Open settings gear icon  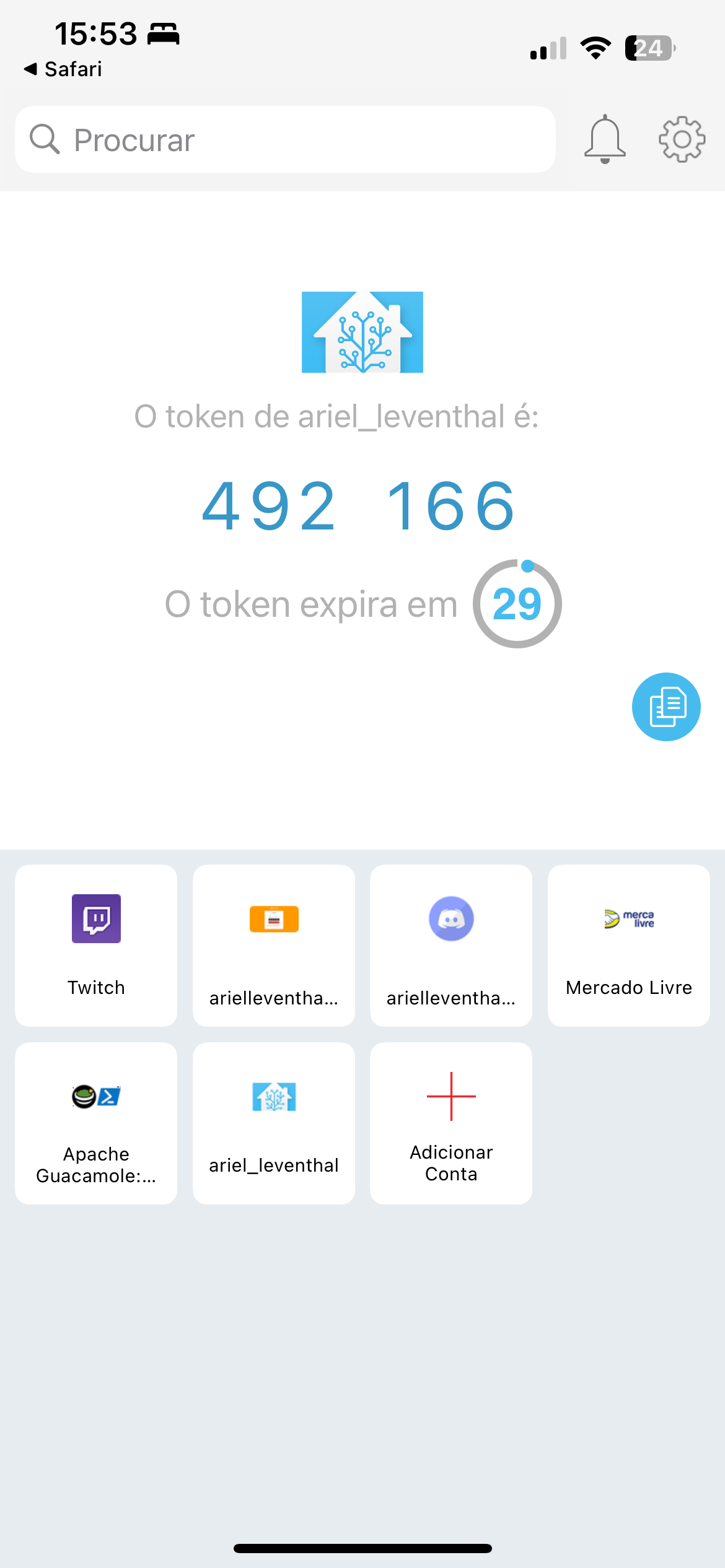682,139
